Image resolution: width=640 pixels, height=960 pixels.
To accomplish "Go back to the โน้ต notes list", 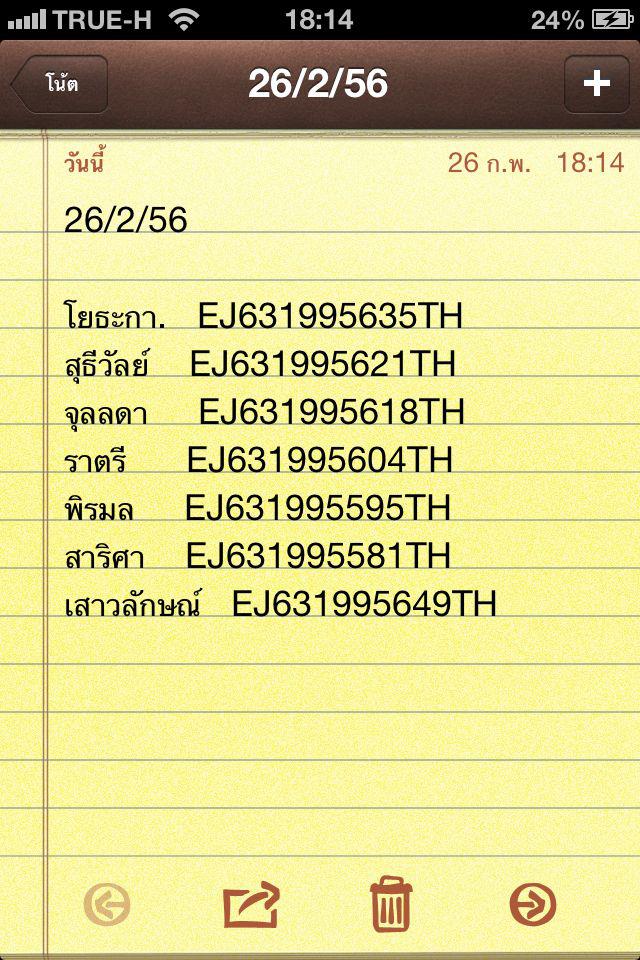I will coord(62,84).
